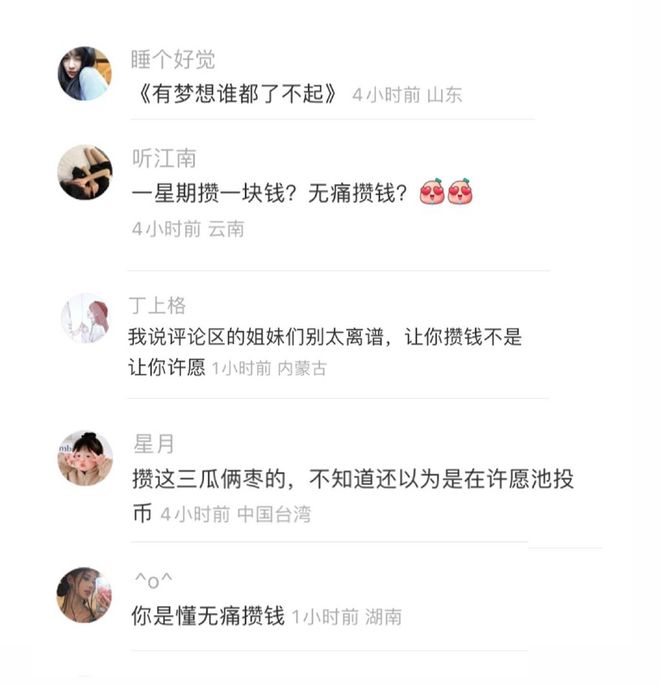Open 睡个好觉's profile avatar
The width and height of the screenshot is (660, 686).
(84, 73)
